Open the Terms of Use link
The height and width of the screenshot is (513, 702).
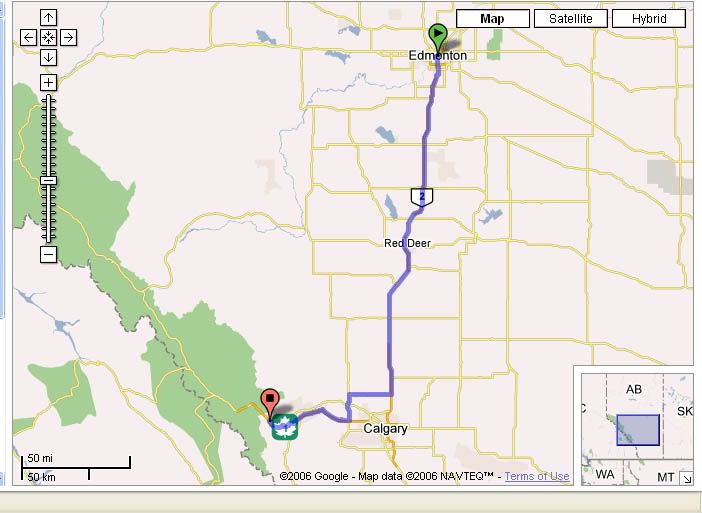point(537,477)
